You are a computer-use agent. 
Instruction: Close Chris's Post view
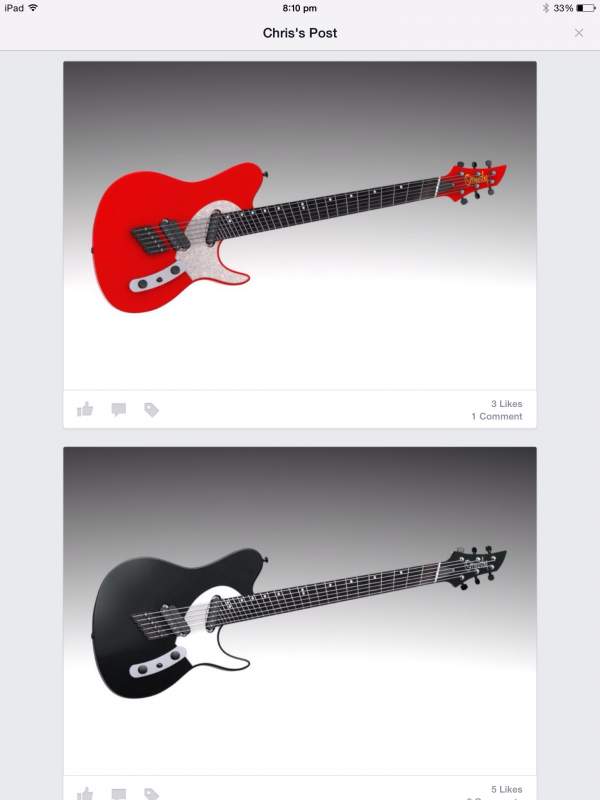(x=579, y=33)
